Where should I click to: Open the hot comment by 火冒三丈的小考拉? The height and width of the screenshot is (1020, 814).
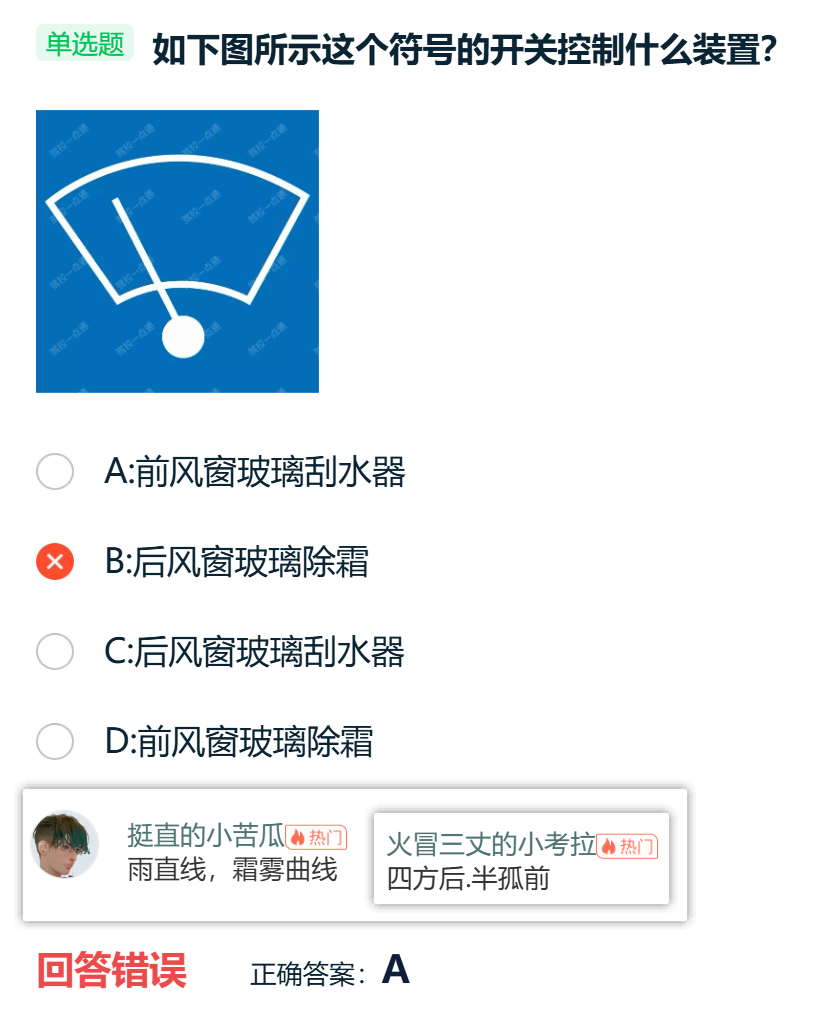pyautogui.click(x=520, y=860)
